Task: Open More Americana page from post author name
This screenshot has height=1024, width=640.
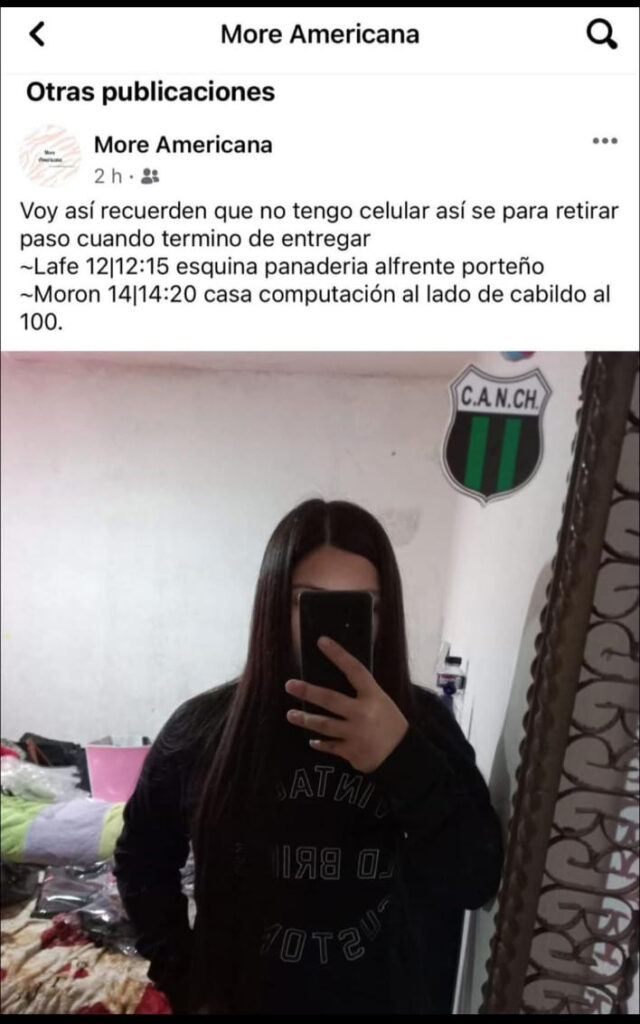Action: click(183, 145)
